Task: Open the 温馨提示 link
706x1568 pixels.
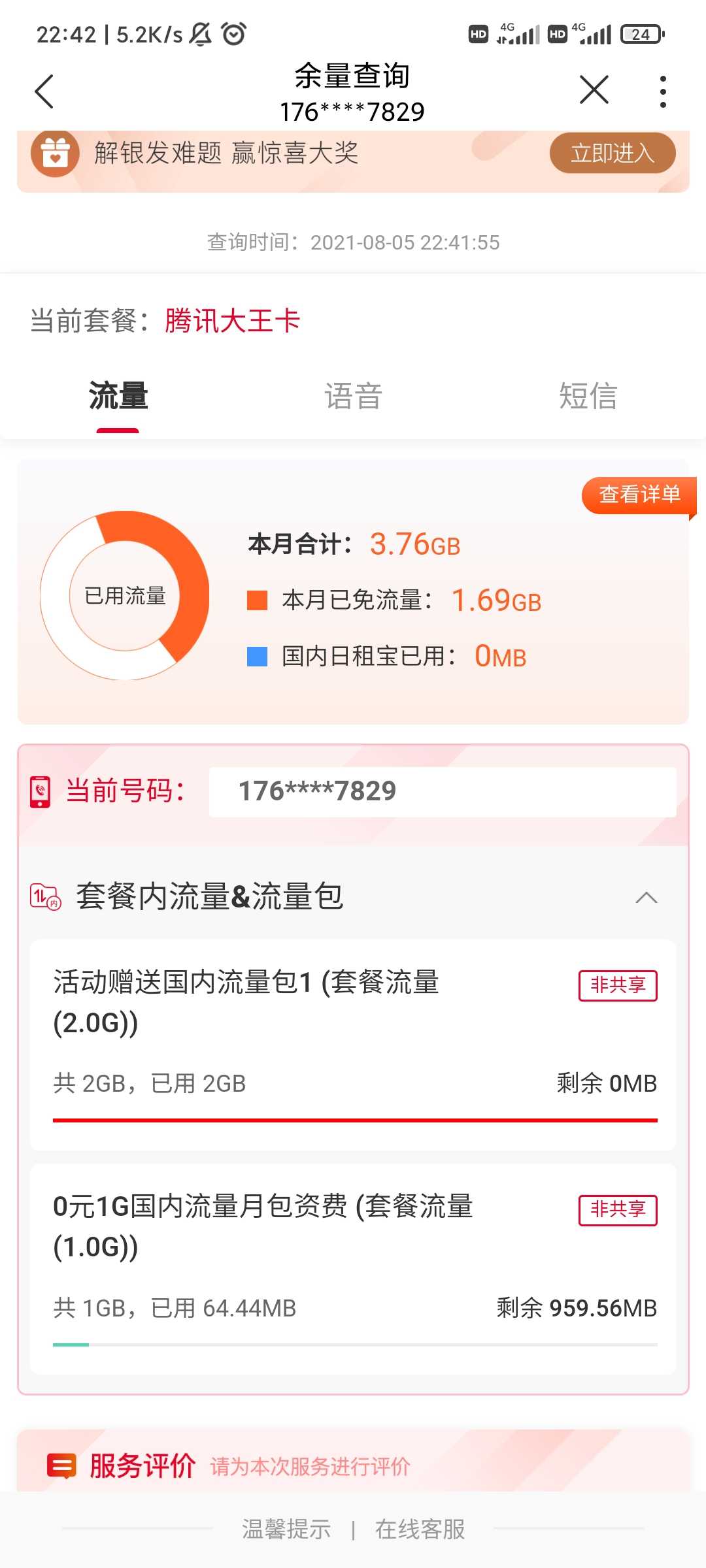Action: 286,1529
